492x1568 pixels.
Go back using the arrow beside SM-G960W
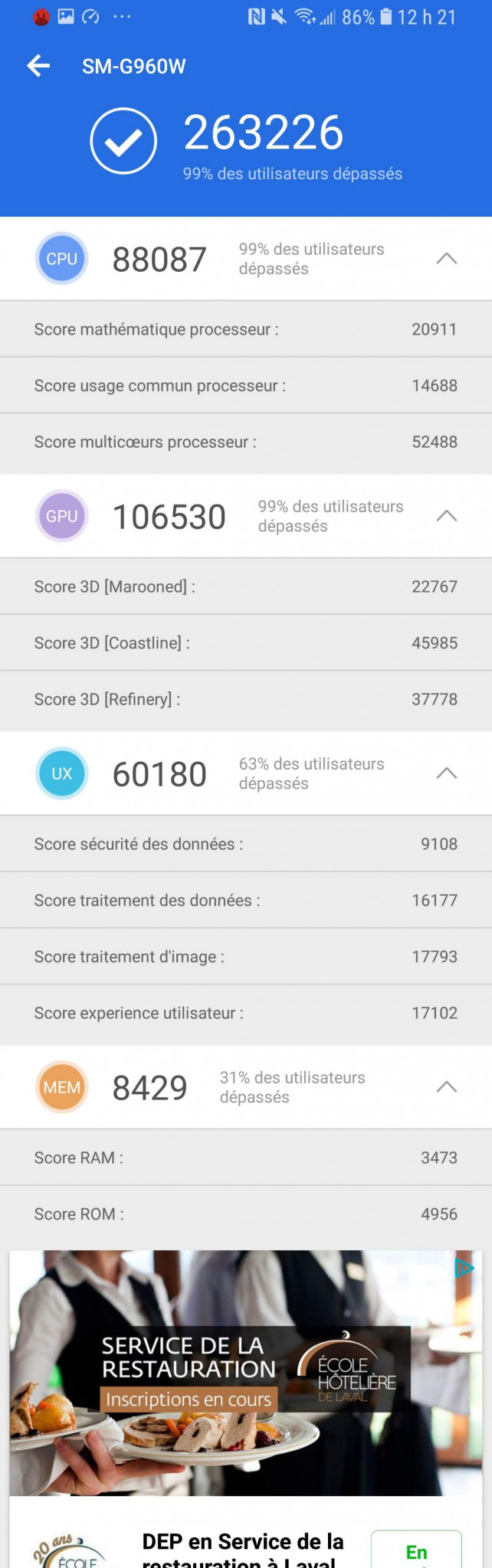point(38,66)
